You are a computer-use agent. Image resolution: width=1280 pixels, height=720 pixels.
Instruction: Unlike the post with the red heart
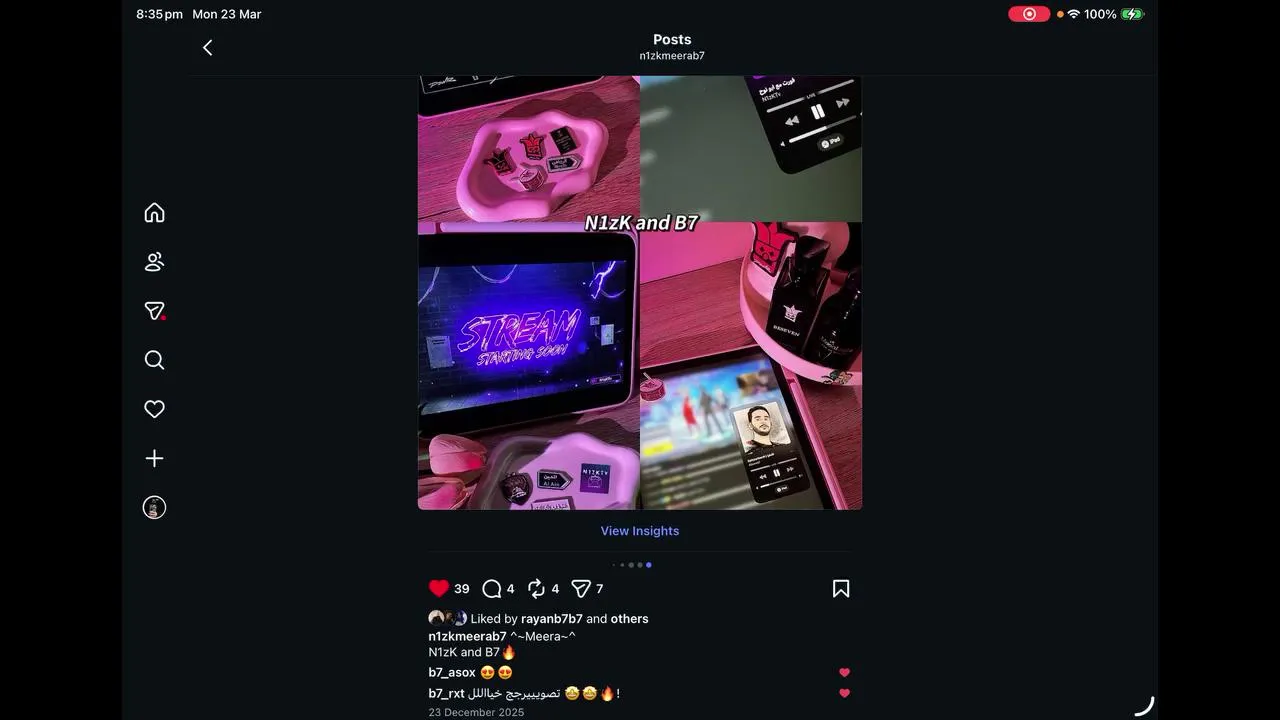click(439, 588)
